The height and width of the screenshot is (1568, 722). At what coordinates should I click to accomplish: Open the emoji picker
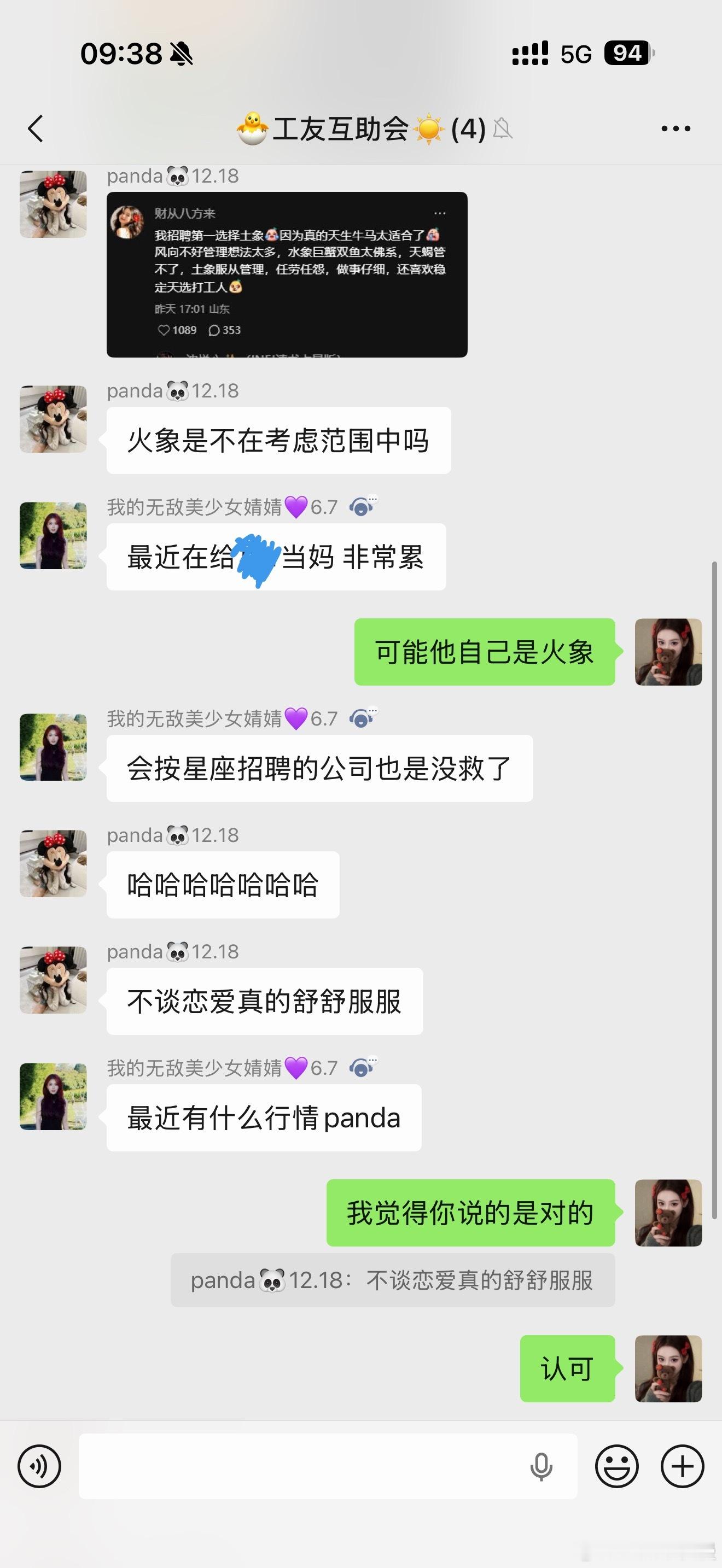(618, 1467)
